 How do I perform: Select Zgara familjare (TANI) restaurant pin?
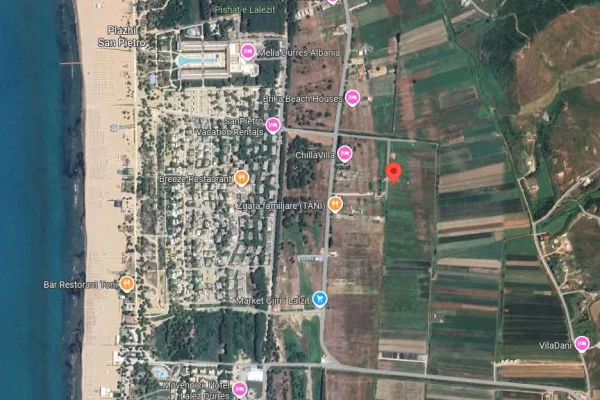click(335, 204)
